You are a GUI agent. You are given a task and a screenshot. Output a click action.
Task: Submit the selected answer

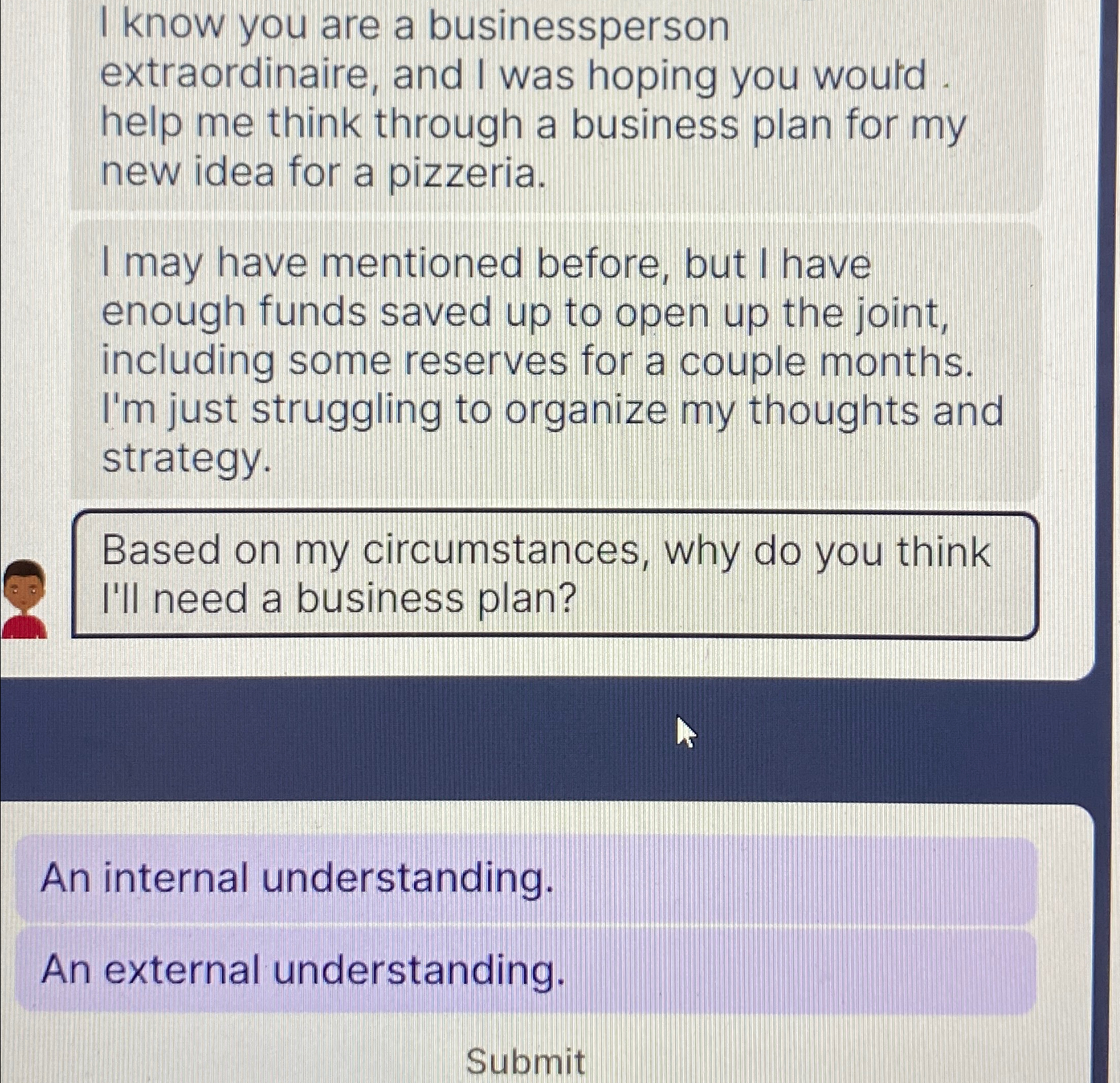[526, 1061]
